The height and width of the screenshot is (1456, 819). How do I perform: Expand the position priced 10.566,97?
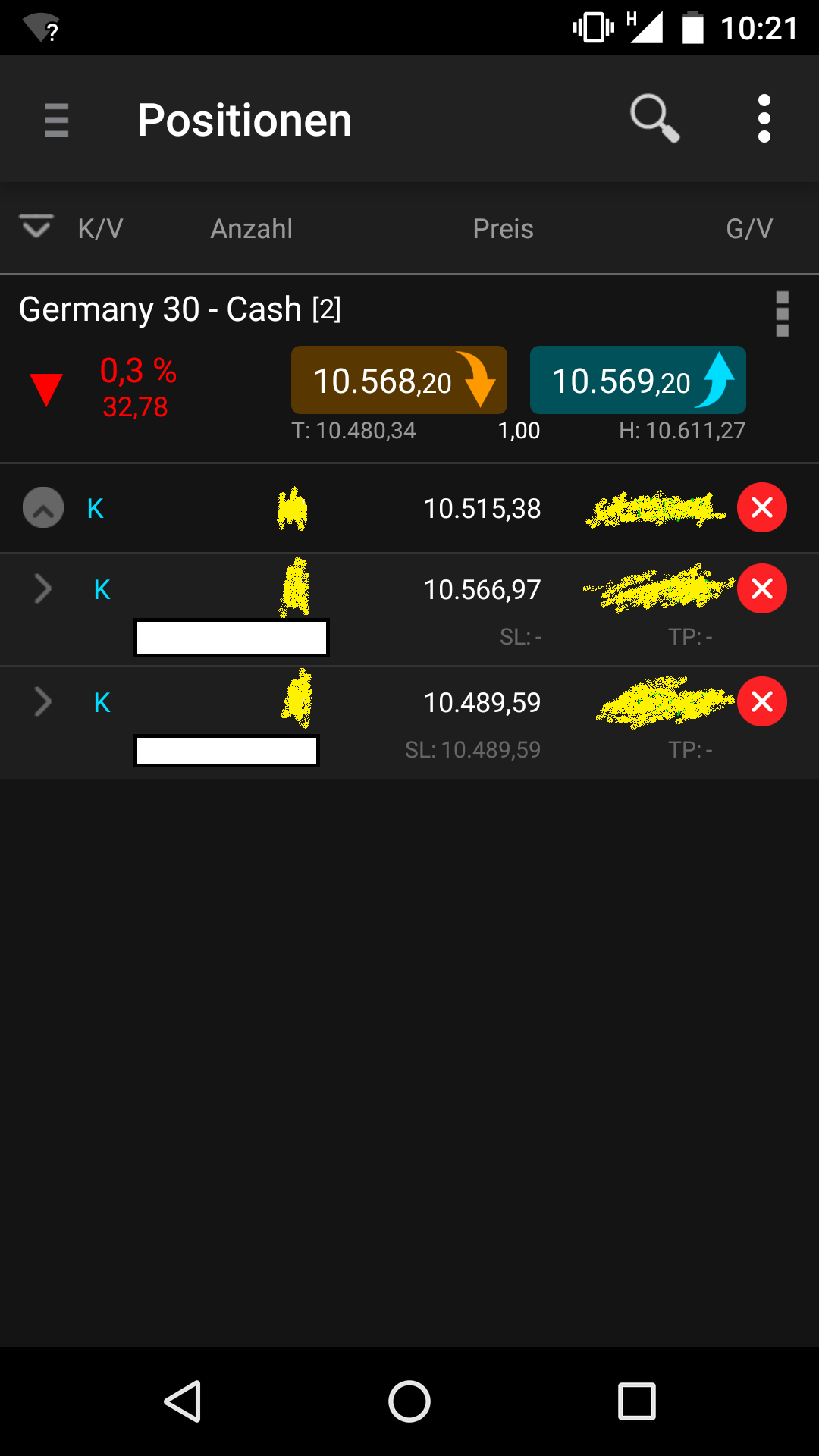click(x=43, y=589)
